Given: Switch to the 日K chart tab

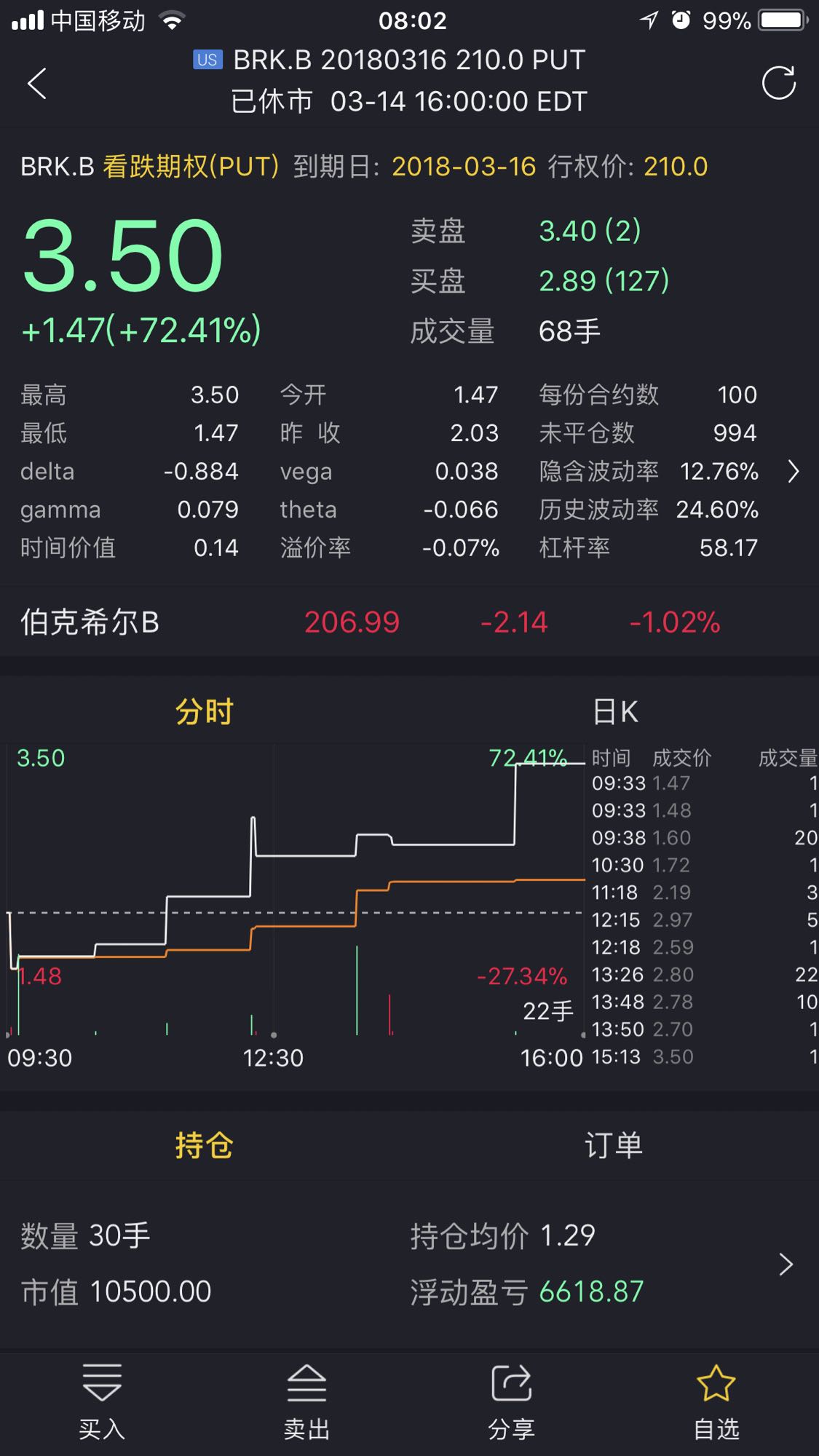Looking at the screenshot, I should pyautogui.click(x=614, y=711).
